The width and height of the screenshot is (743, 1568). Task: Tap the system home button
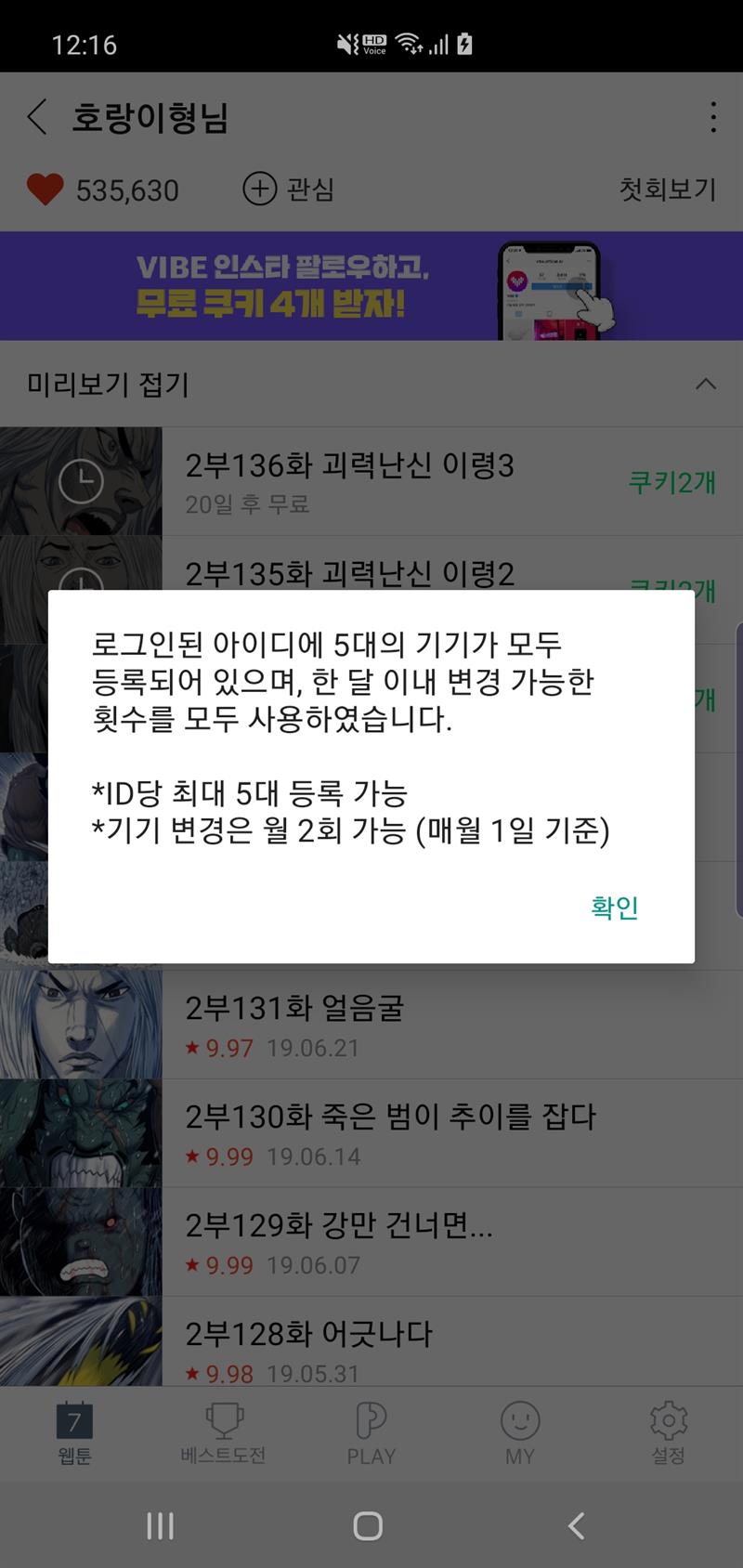click(369, 1525)
